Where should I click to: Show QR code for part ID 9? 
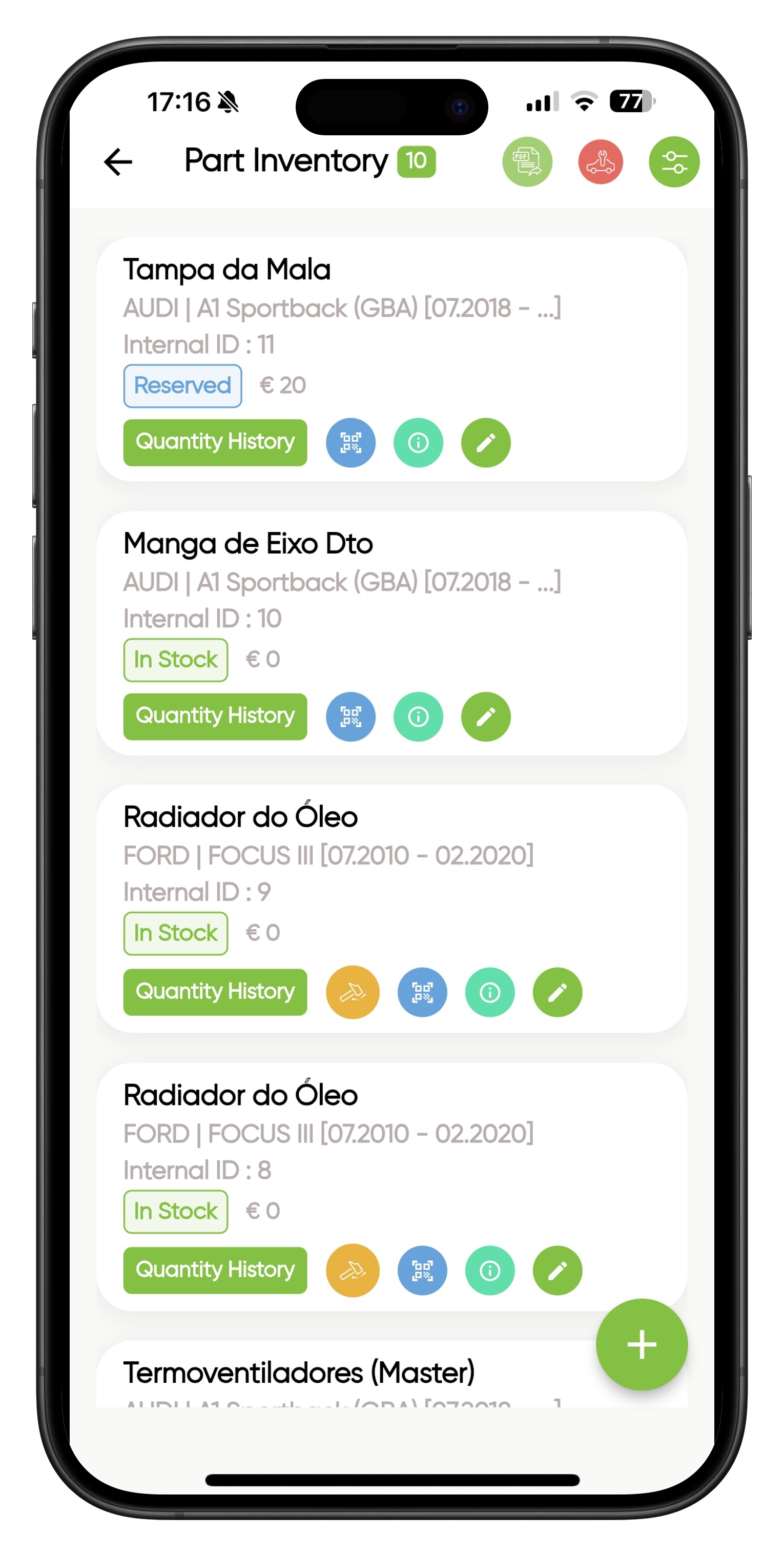pyautogui.click(x=422, y=992)
